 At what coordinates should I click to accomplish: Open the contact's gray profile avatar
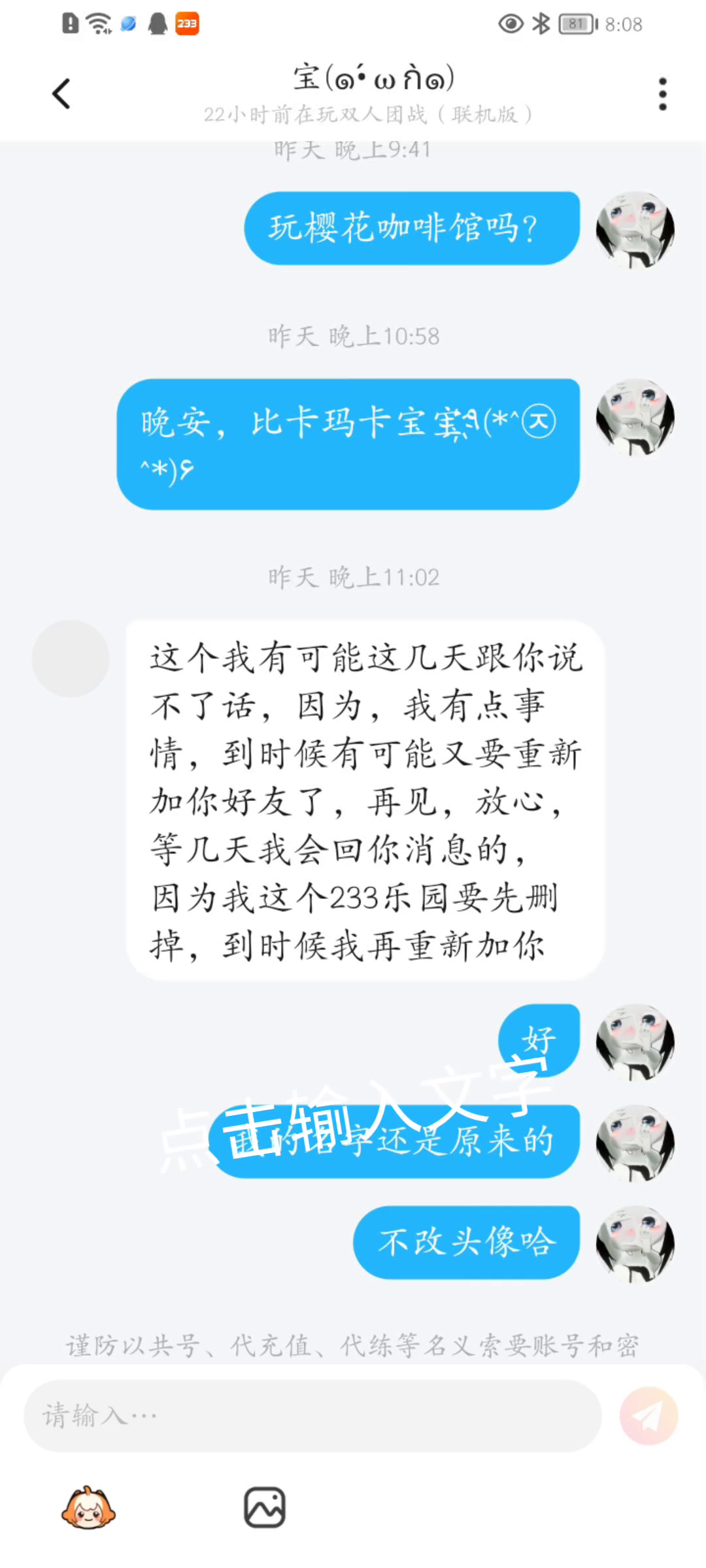pos(71,659)
